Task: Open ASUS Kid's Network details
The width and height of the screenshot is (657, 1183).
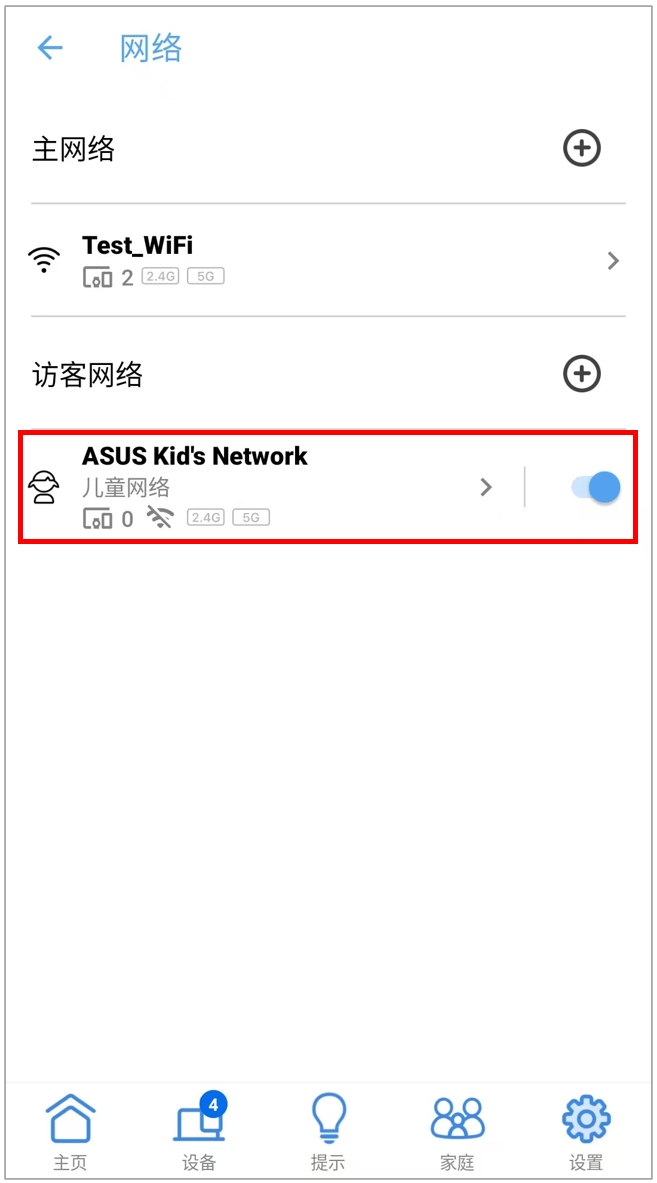Action: pyautogui.click(x=264, y=487)
